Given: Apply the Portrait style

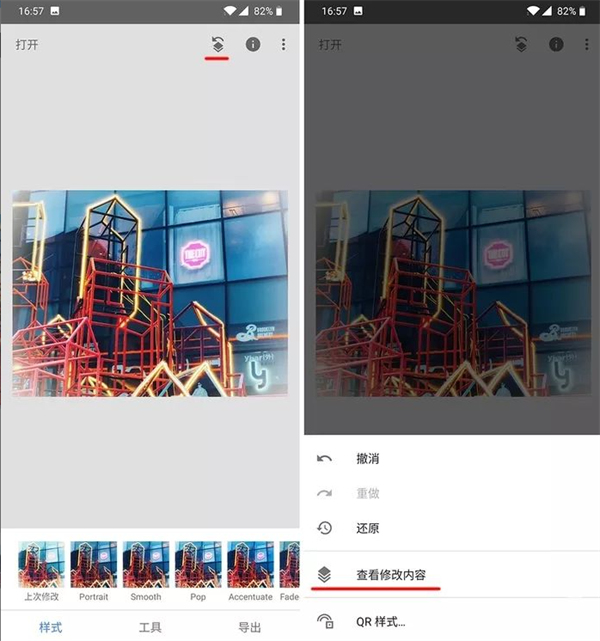Looking at the screenshot, I should coord(93,566).
